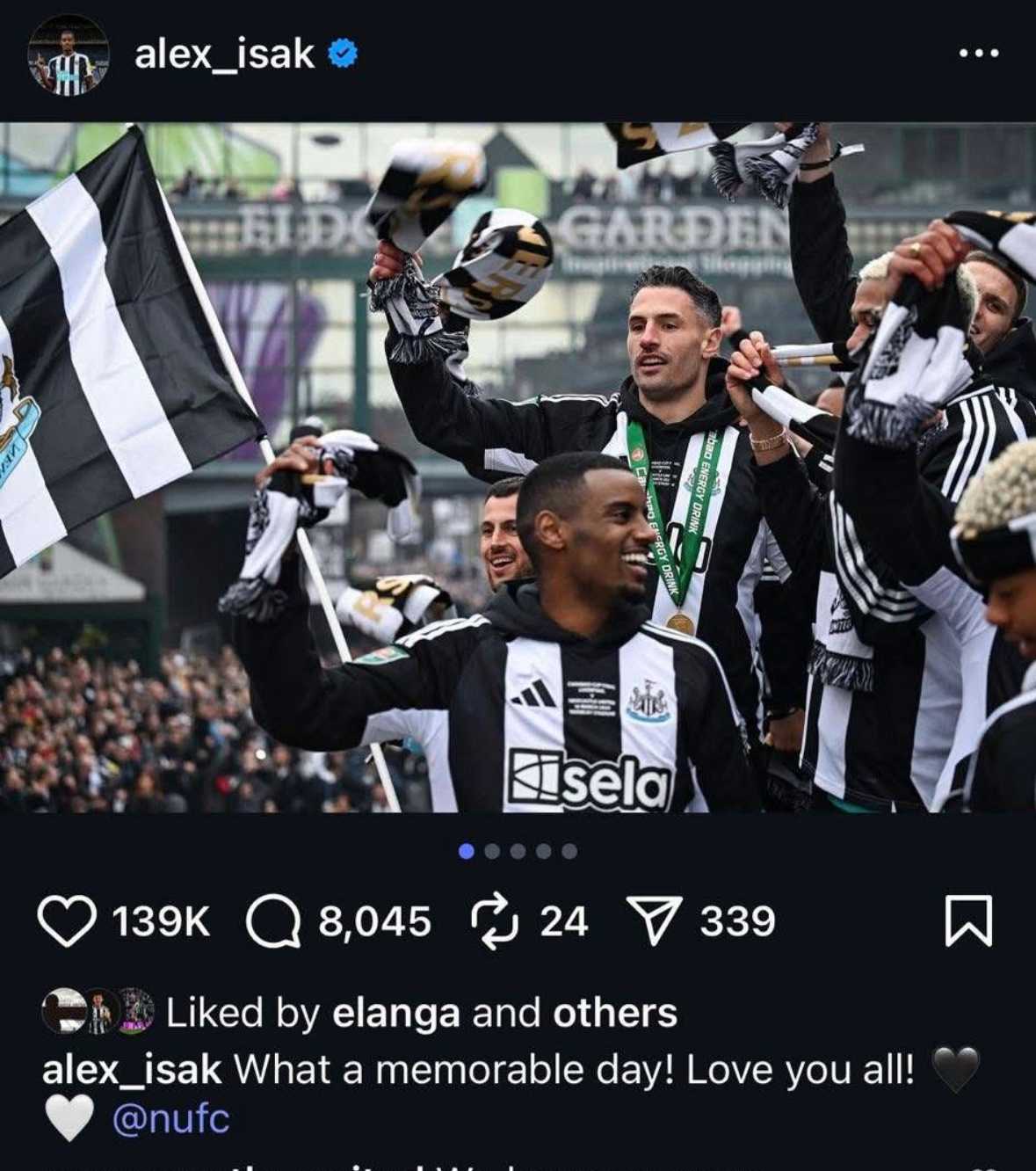
Task: Share the post via paper plane icon
Action: tap(651, 921)
